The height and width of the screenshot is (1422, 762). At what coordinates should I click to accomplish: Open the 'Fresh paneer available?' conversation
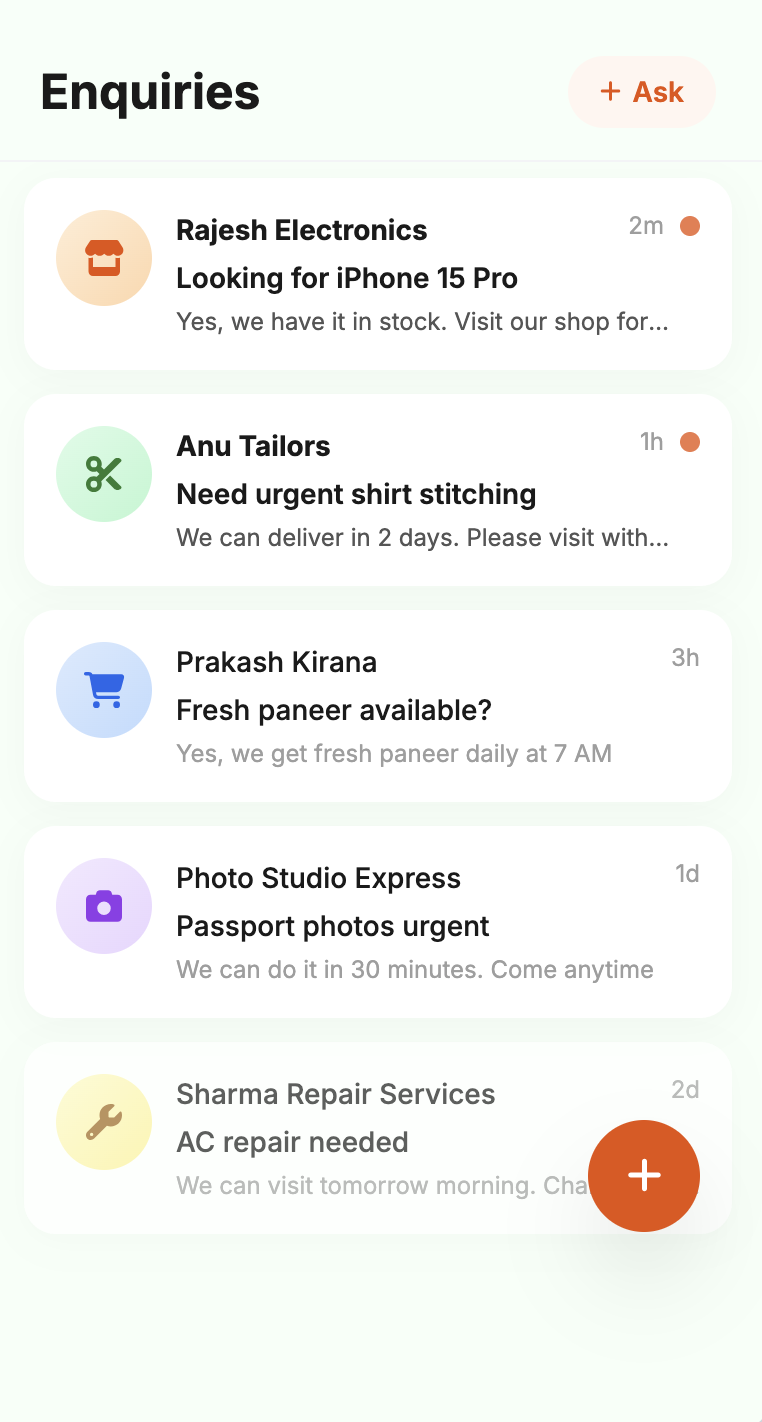(333, 710)
